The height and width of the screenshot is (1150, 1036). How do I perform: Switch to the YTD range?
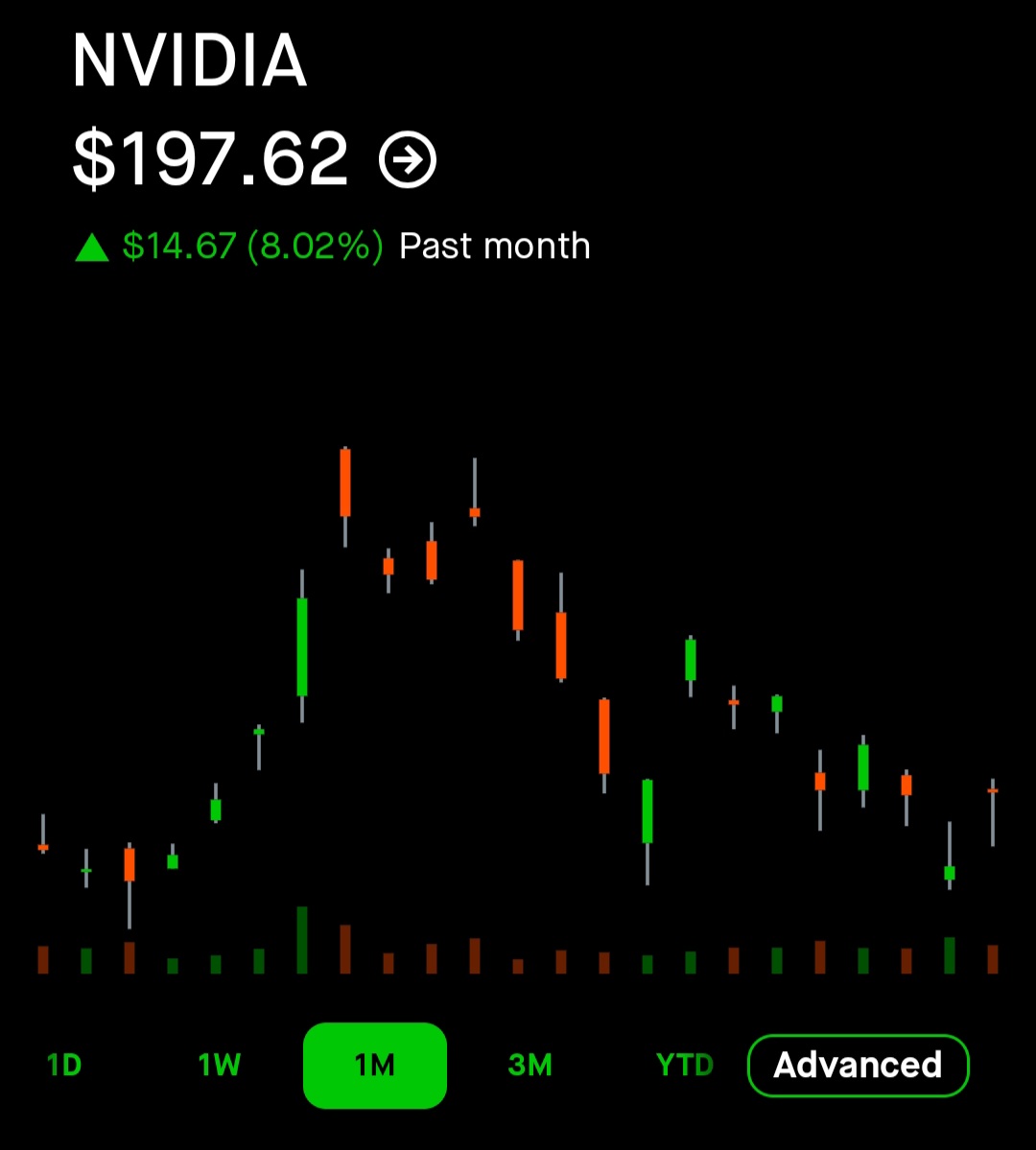coord(685,1065)
